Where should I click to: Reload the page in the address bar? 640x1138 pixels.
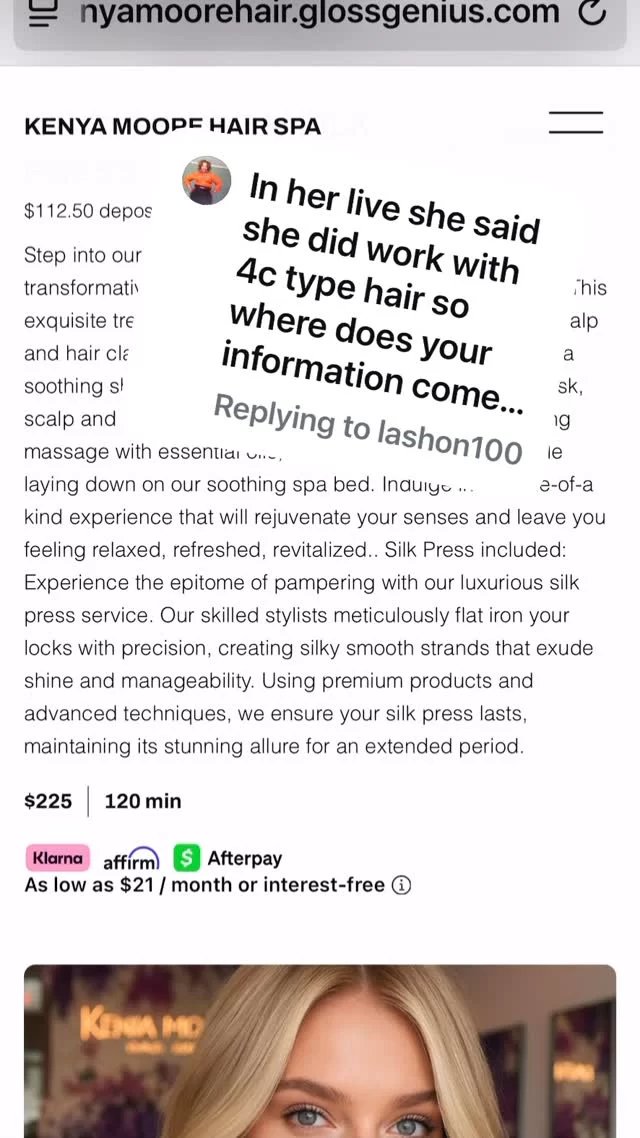(592, 13)
